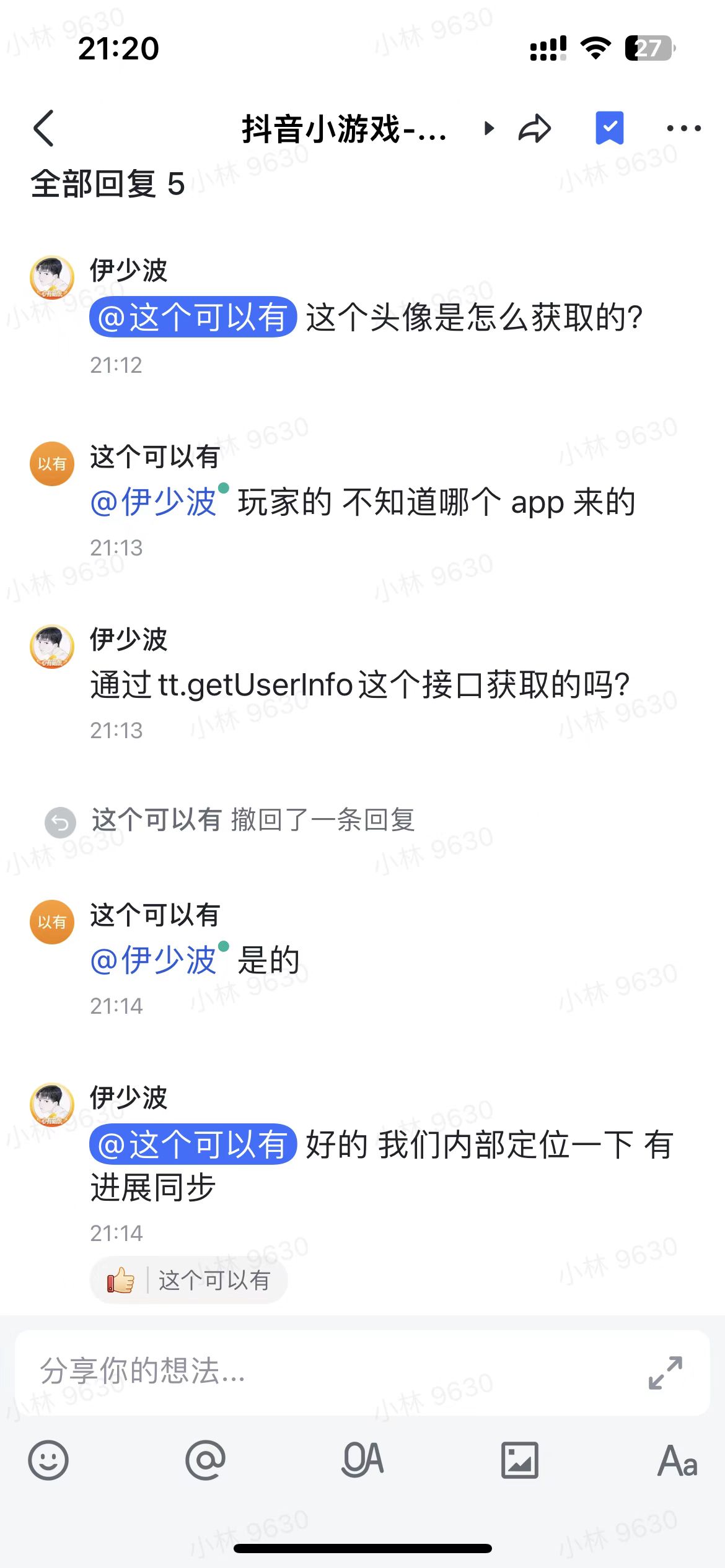
Task: Tap the OA icon in the toolbar
Action: pyautogui.click(x=363, y=1460)
